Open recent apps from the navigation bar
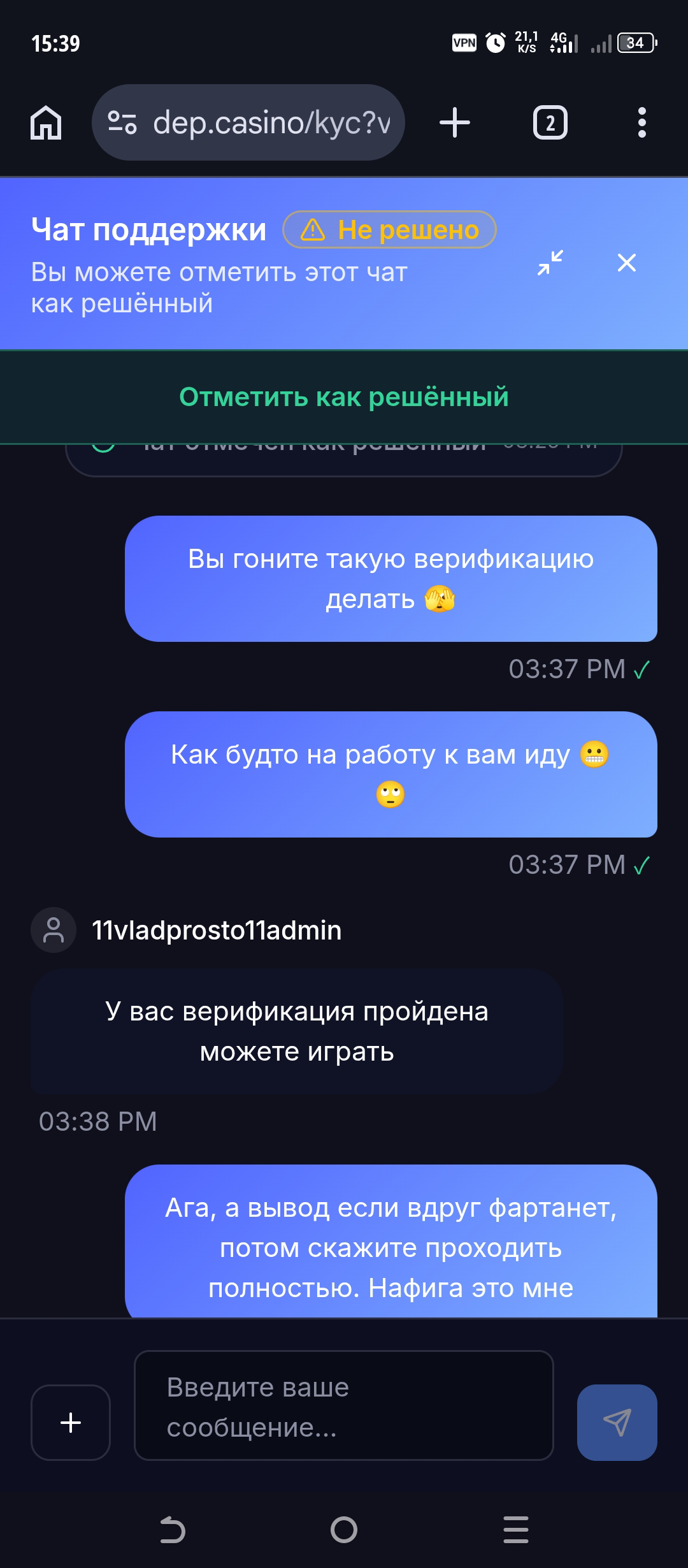688x1568 pixels. [515, 1529]
